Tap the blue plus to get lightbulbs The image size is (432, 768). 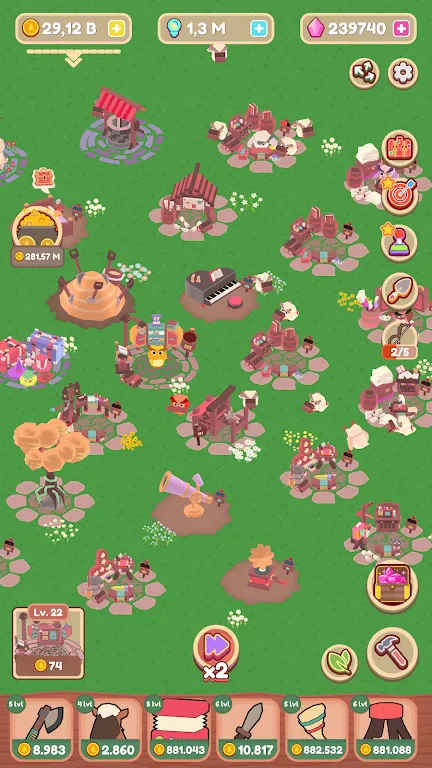point(259,29)
